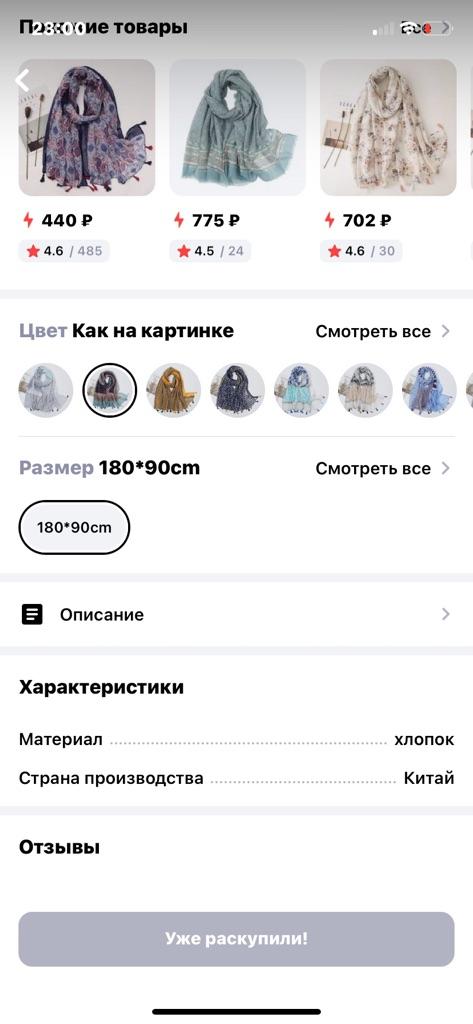Pick the dark navy dotted scarf color
The height and width of the screenshot is (1024, 473).
pyautogui.click(x=237, y=390)
